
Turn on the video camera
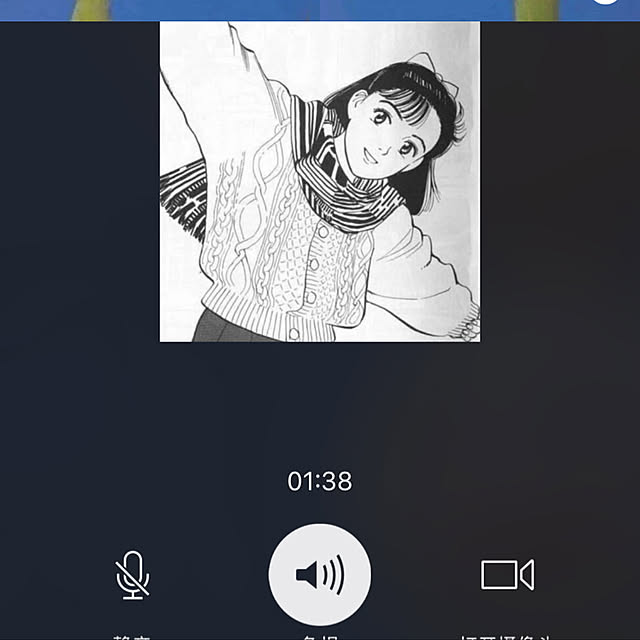point(507,575)
